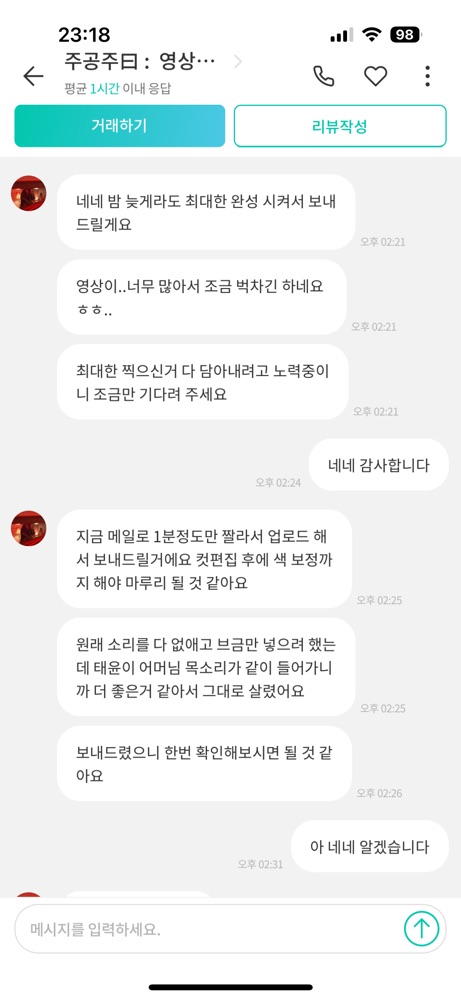Open seller profile from 주공주日 title chevron
Viewport: 461px width, 1000px height.
(238, 62)
